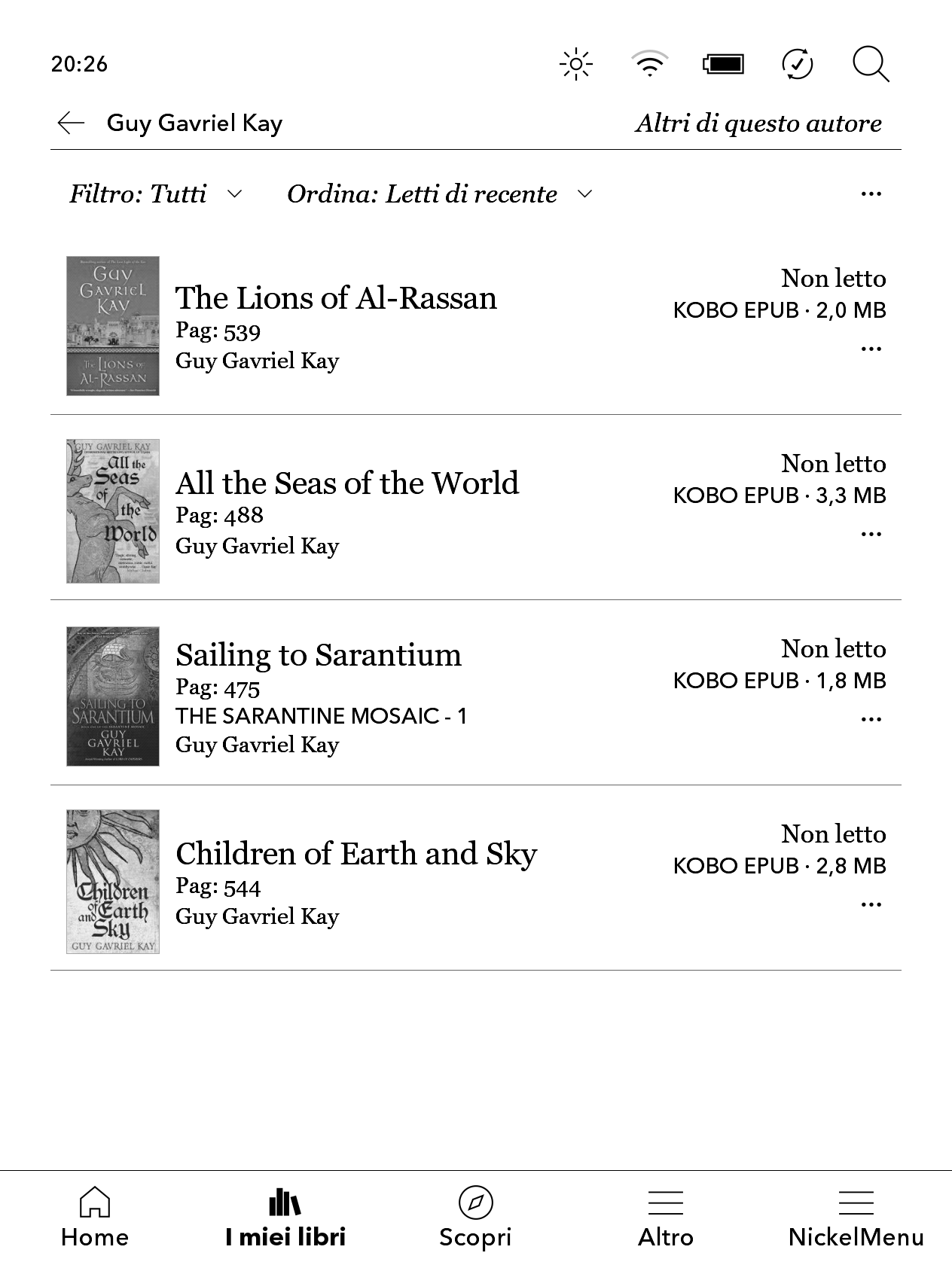View Altri di questo autore
Viewport: 952px width, 1265px height.
[758, 123]
